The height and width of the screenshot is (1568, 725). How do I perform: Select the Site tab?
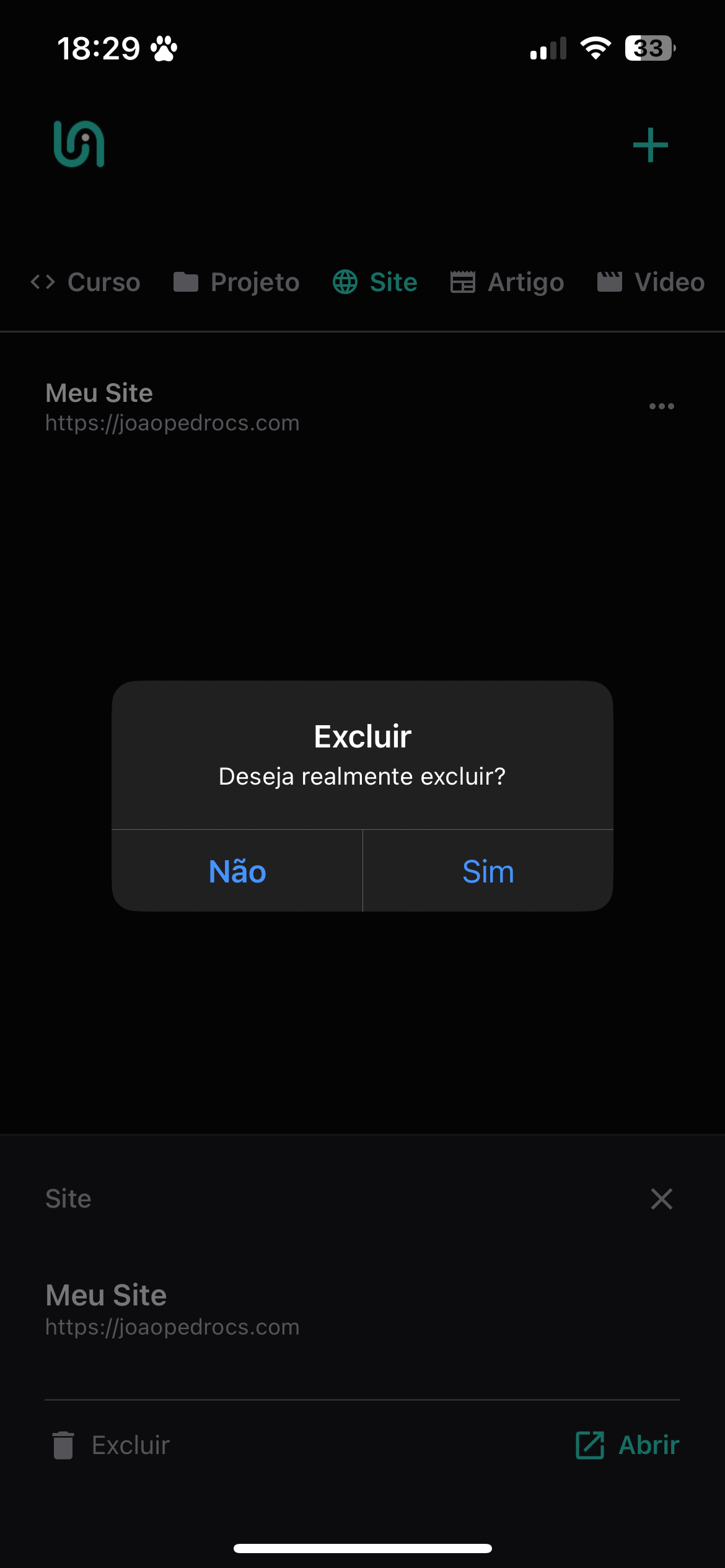375,282
